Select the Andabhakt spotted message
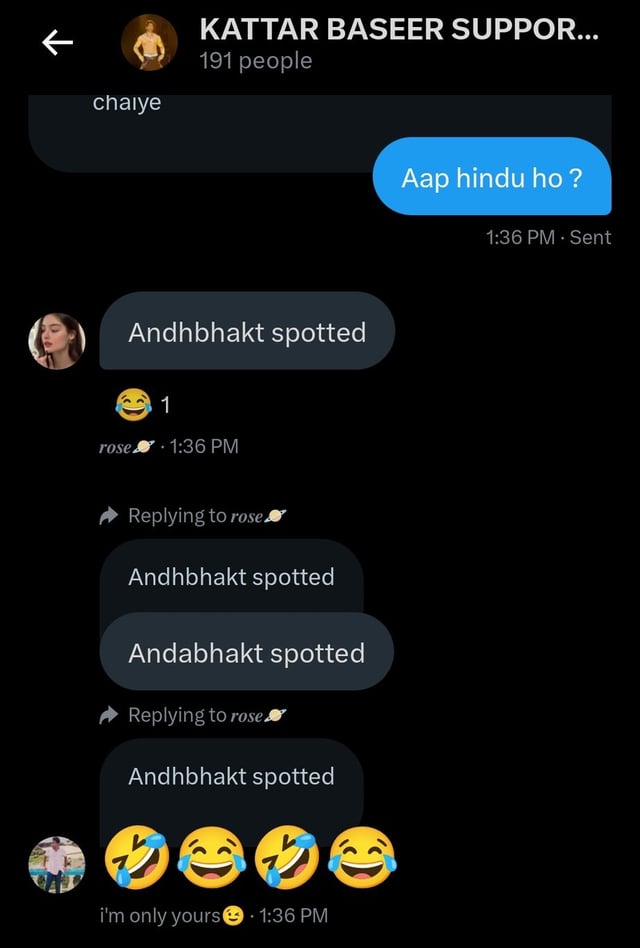Screen dimensions: 640x948 tap(246, 653)
